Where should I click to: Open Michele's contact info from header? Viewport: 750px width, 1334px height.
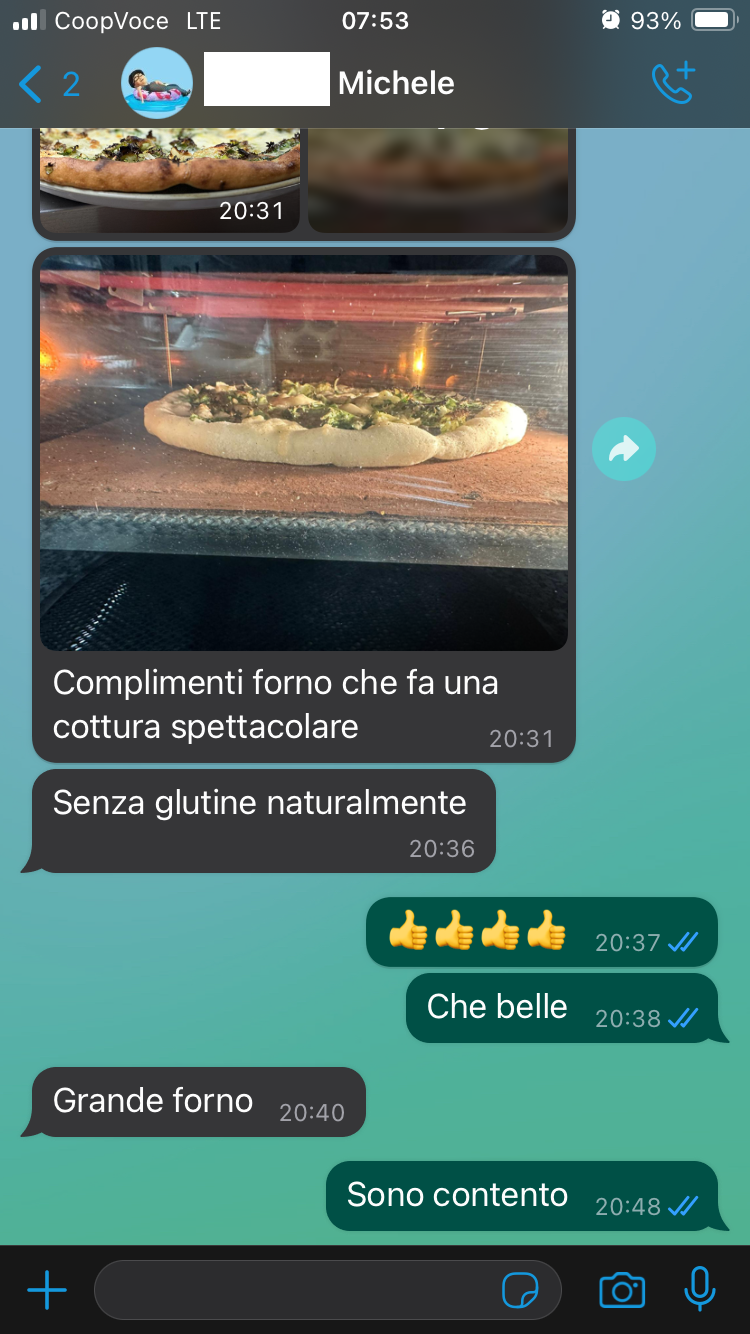coord(330,83)
